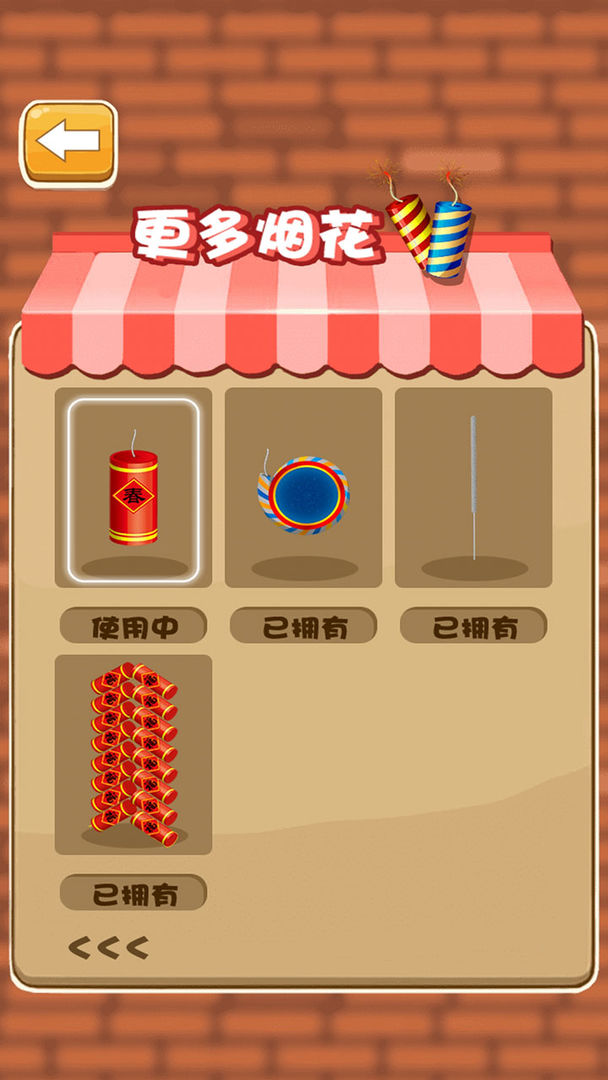Viewport: 608px width, 1080px height.
Task: Choose the blue spinning wheel firework
Action: (x=303, y=490)
